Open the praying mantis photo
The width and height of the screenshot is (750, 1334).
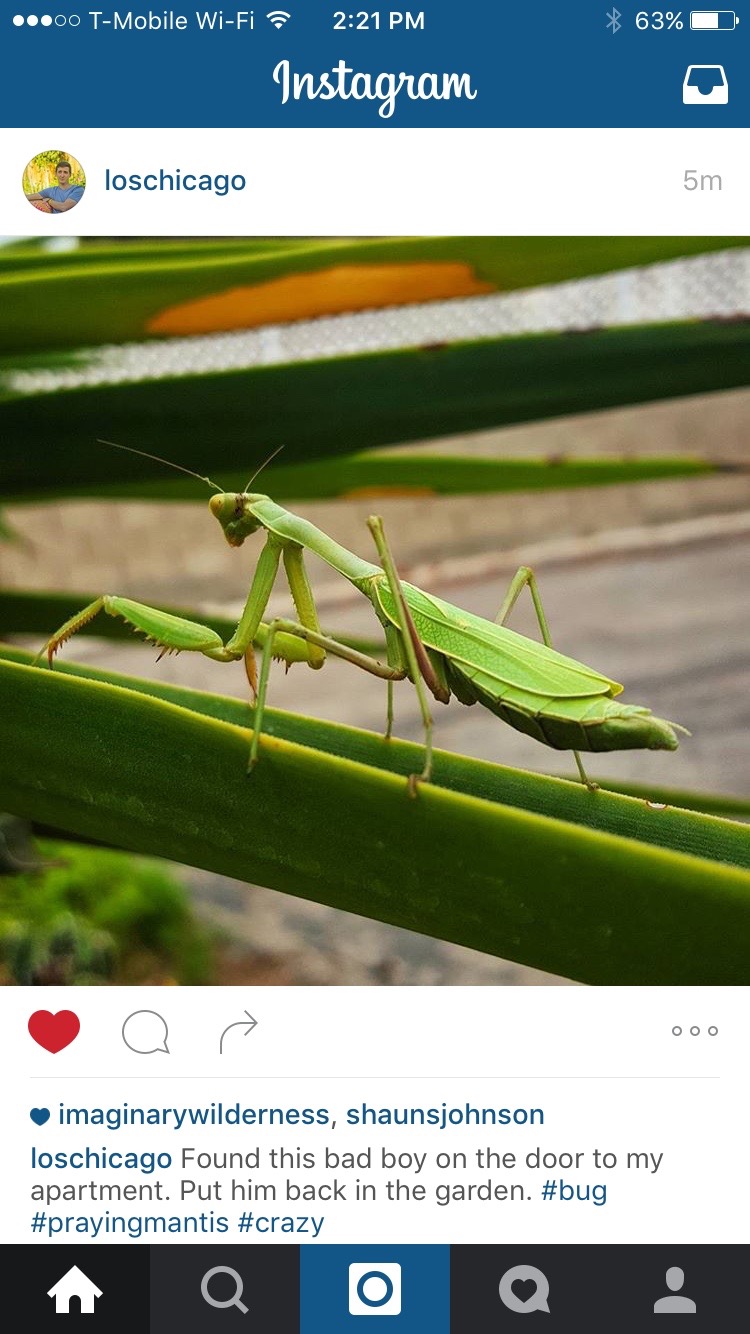[x=375, y=610]
